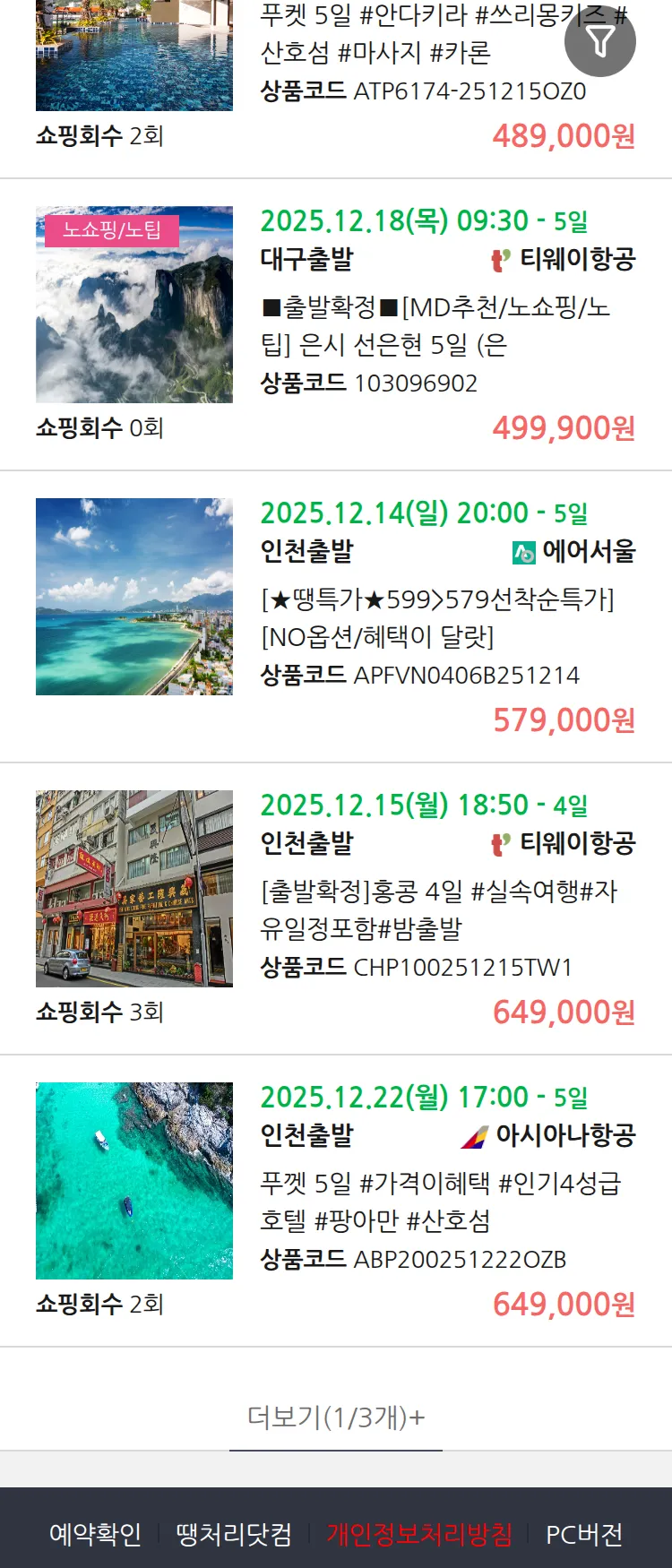Open the Air Seoul 579,000원 땡특가 package

tap(437, 618)
